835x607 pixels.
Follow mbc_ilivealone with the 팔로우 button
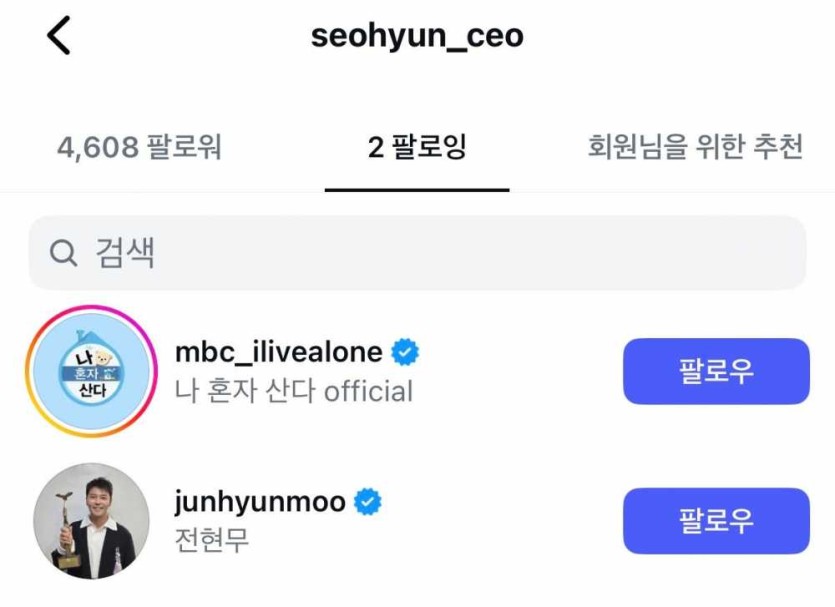point(716,371)
